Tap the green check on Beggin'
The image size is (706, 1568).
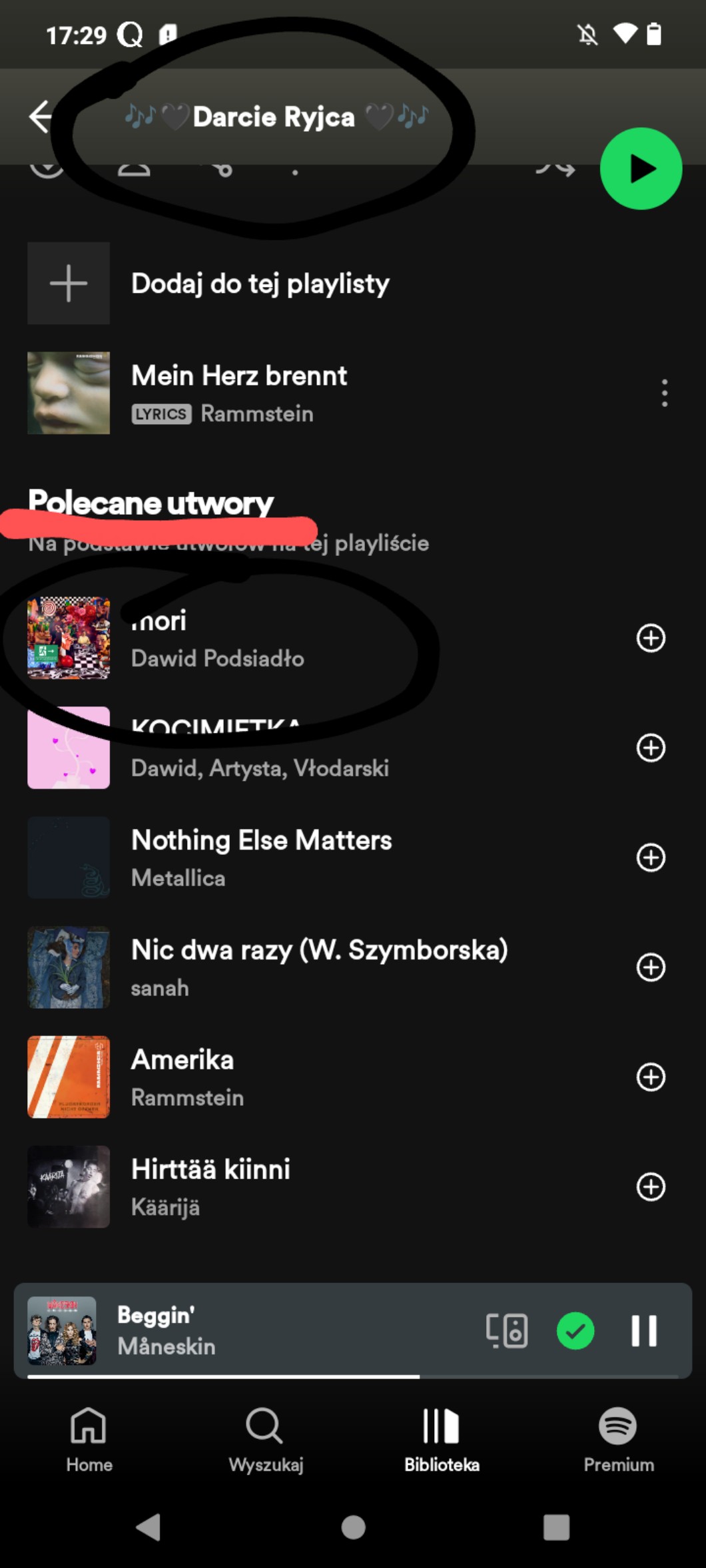[x=575, y=1330]
